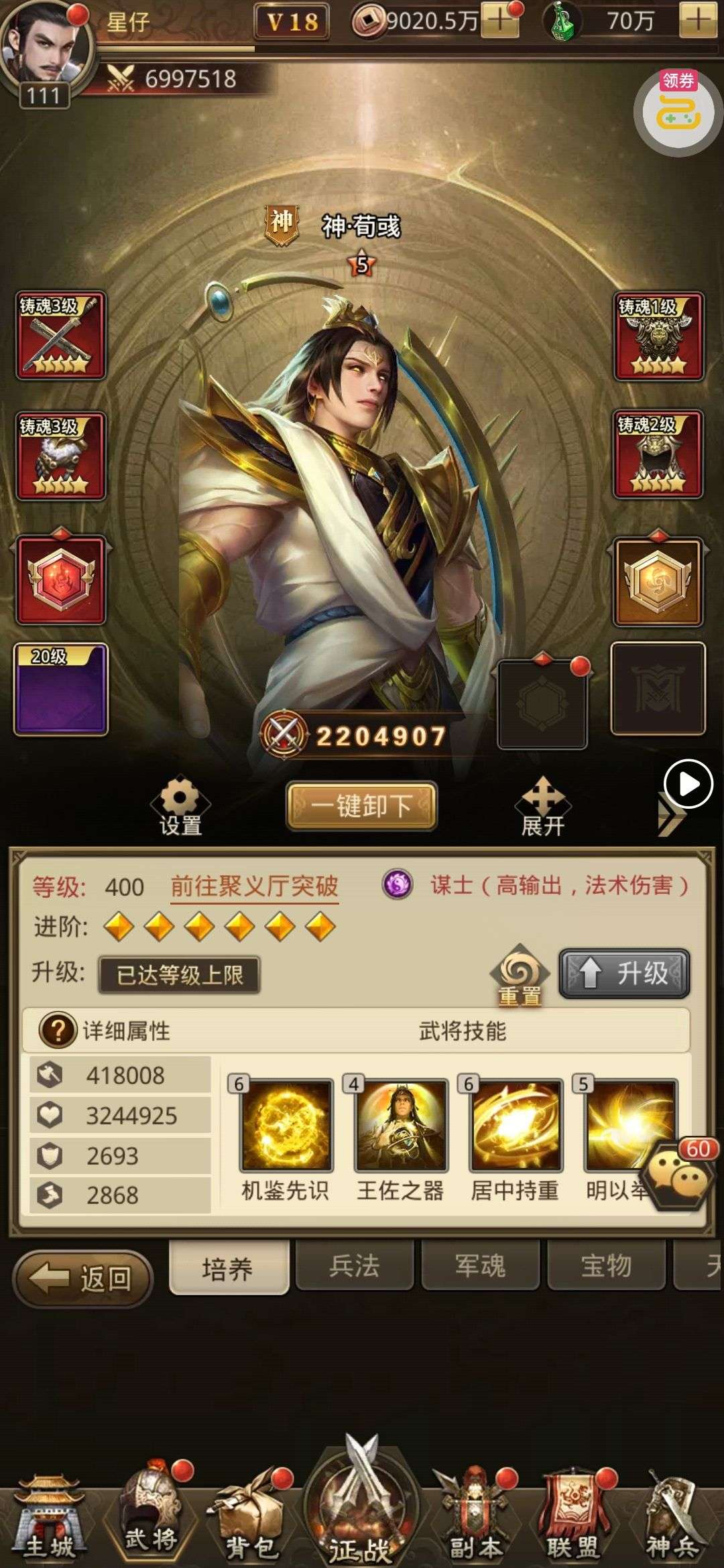Image resolution: width=724 pixels, height=1568 pixels.
Task: Open 详细属性 help question mark
Action: 57,1030
